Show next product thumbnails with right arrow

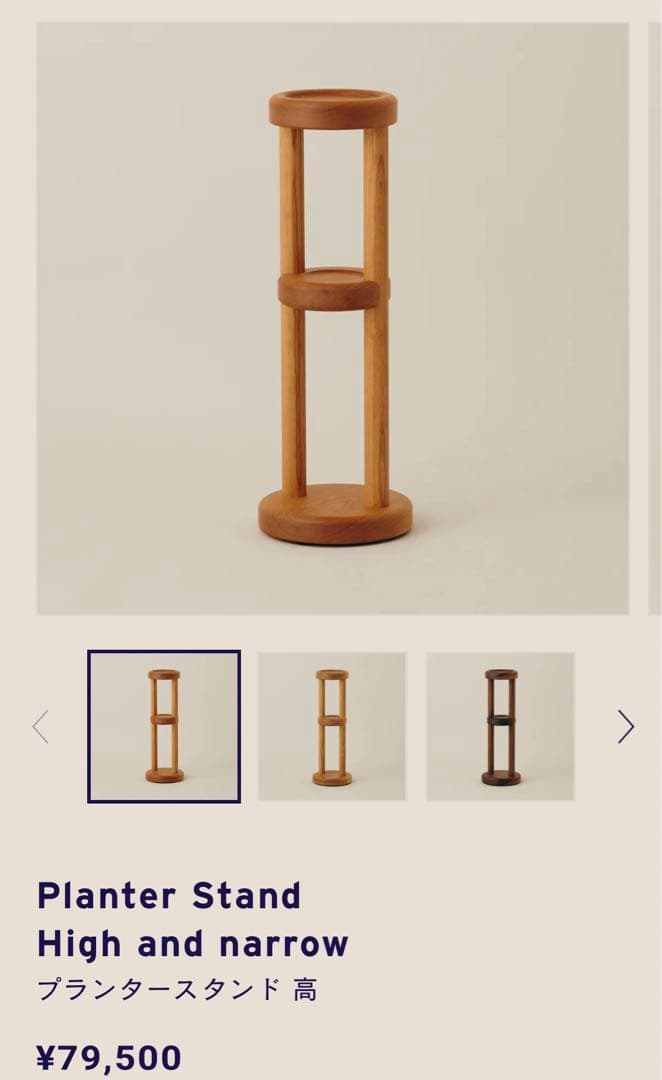[625, 726]
